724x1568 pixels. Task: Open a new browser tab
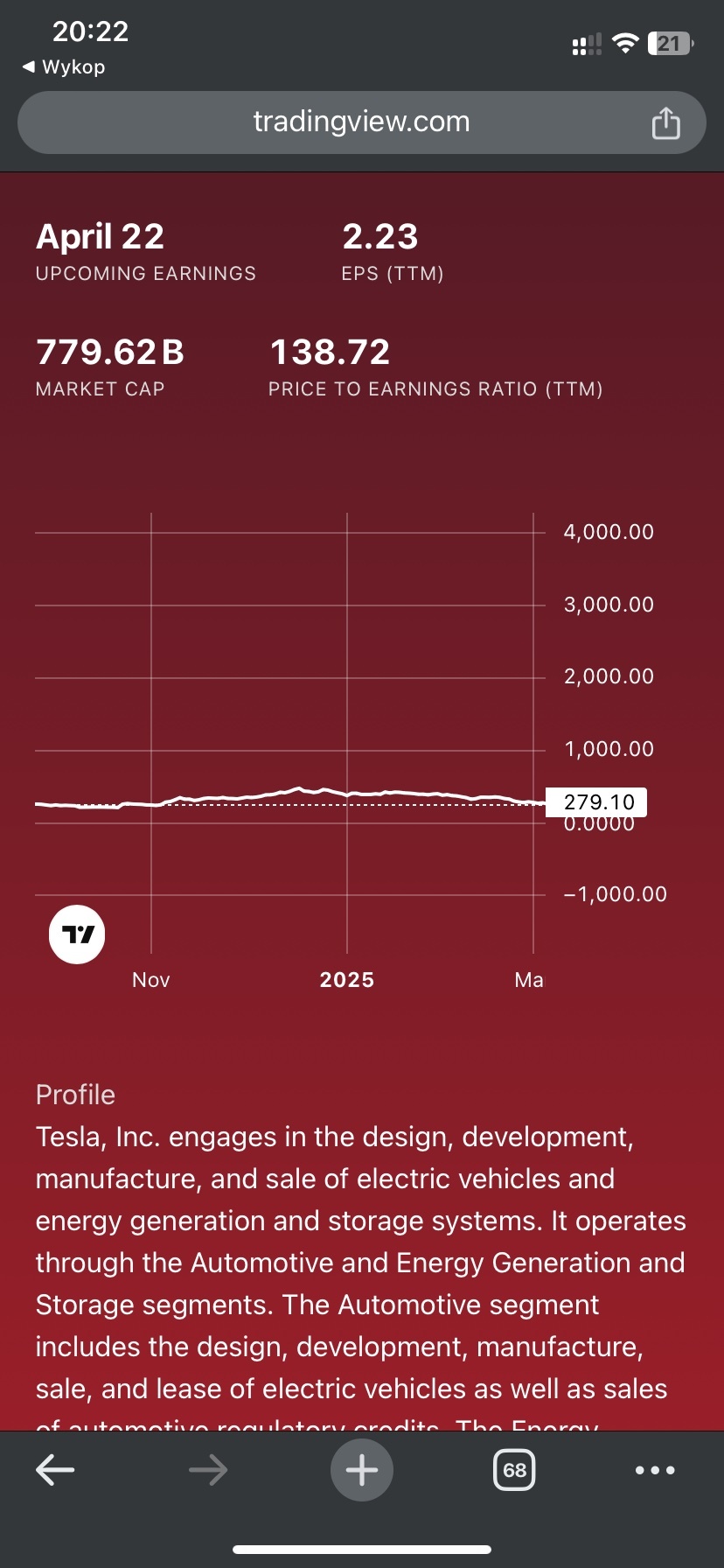pyautogui.click(x=361, y=1470)
